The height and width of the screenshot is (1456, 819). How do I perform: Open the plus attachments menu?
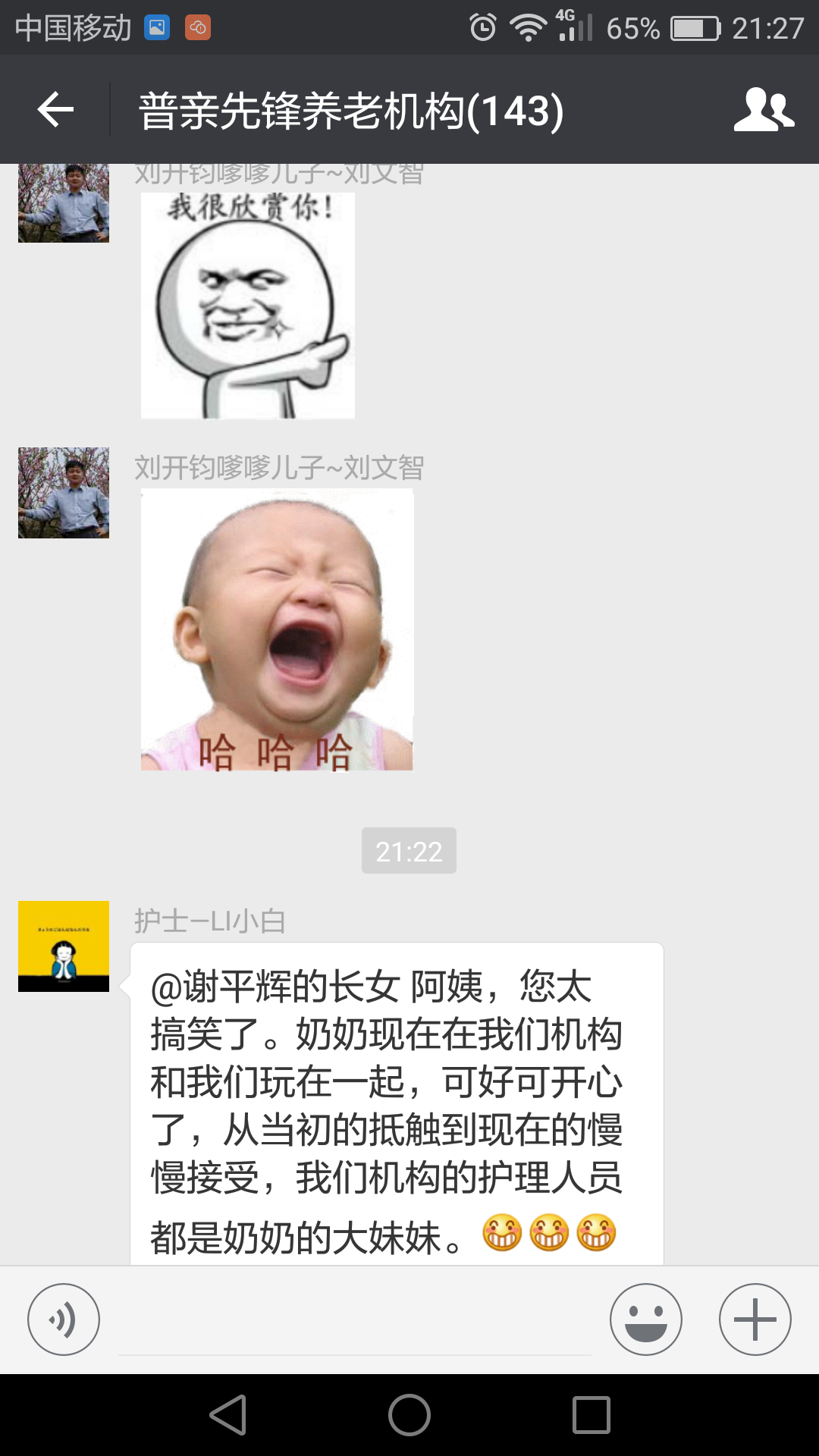tap(755, 1319)
